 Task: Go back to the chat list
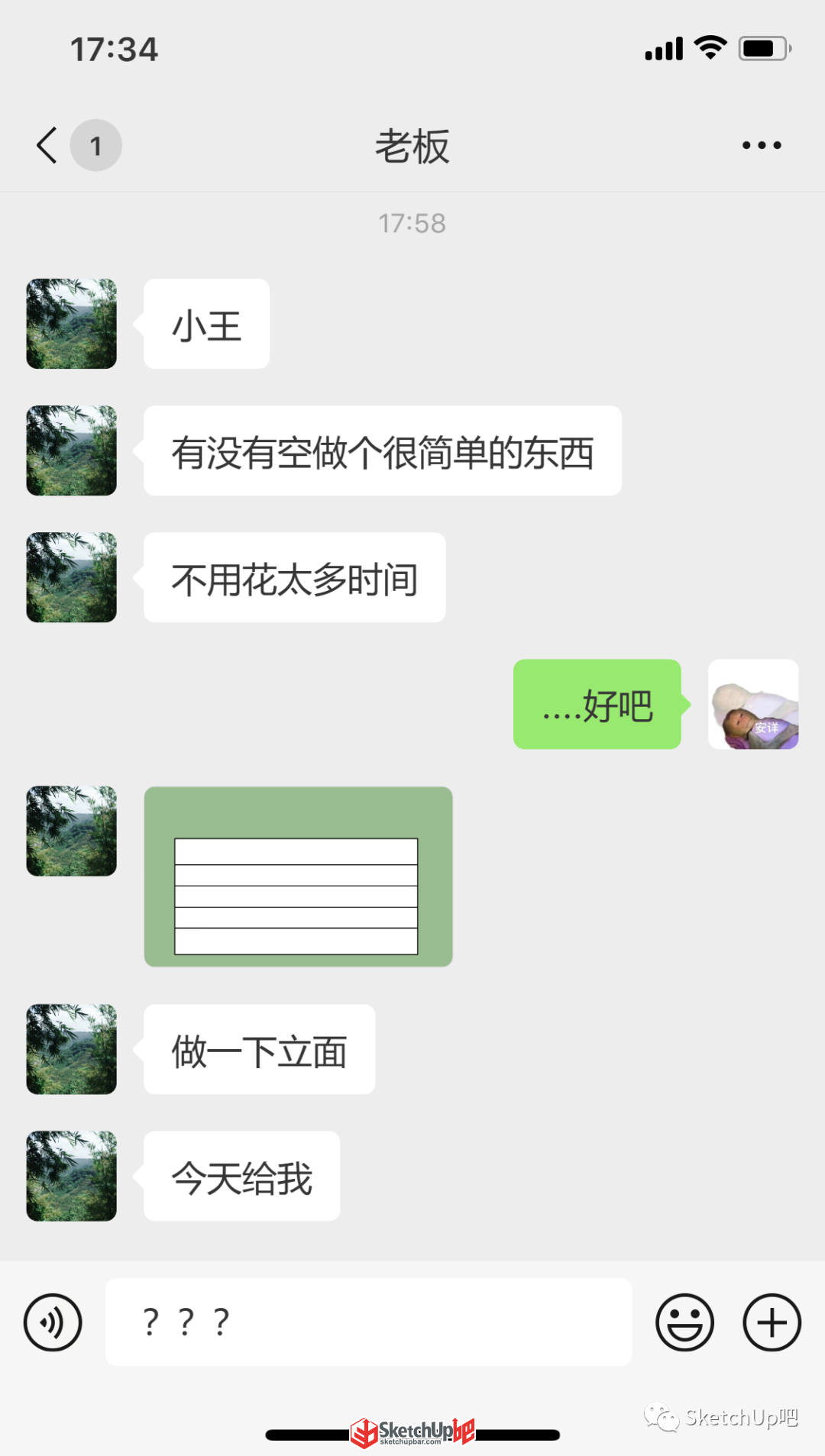pos(47,145)
